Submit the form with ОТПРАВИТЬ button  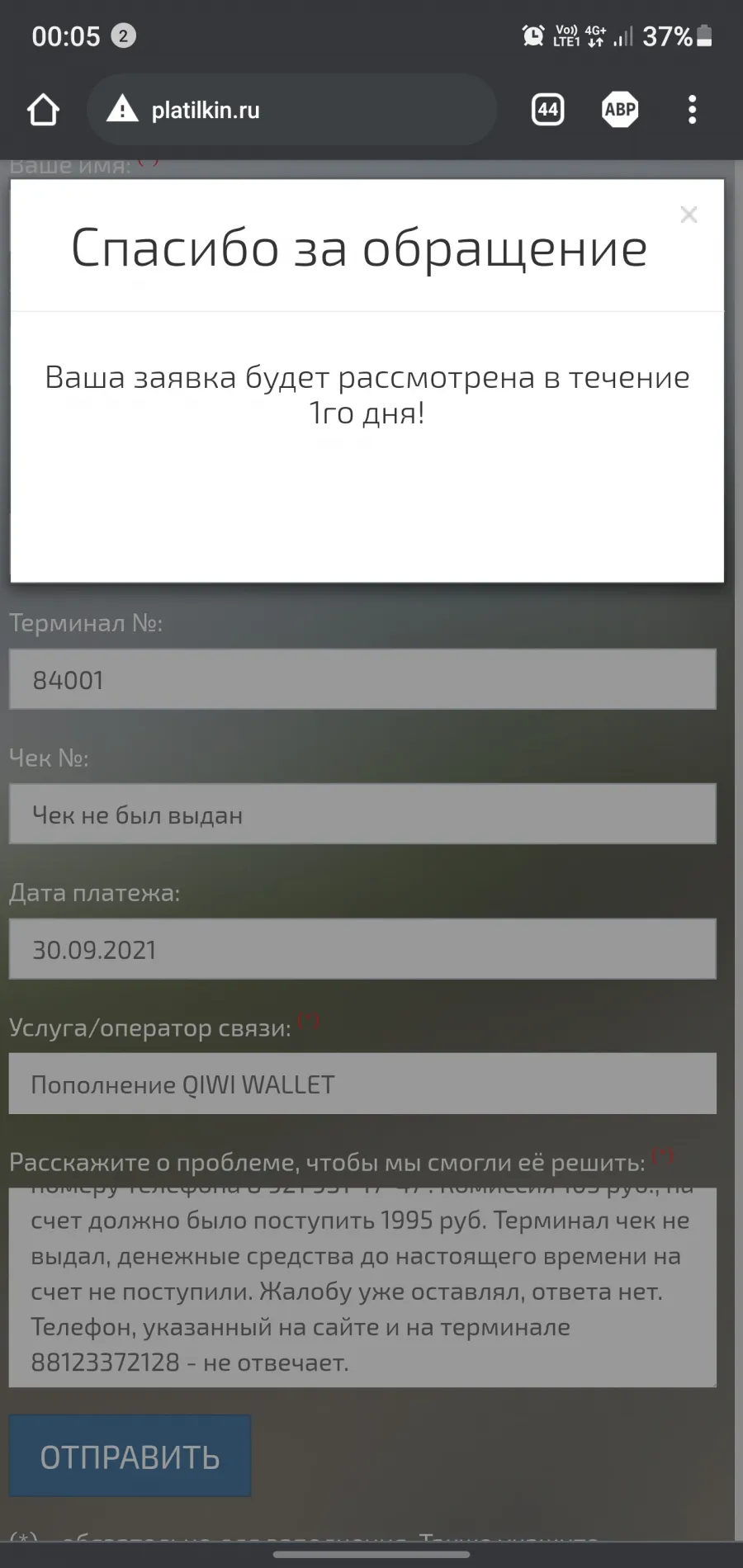pos(130,1457)
